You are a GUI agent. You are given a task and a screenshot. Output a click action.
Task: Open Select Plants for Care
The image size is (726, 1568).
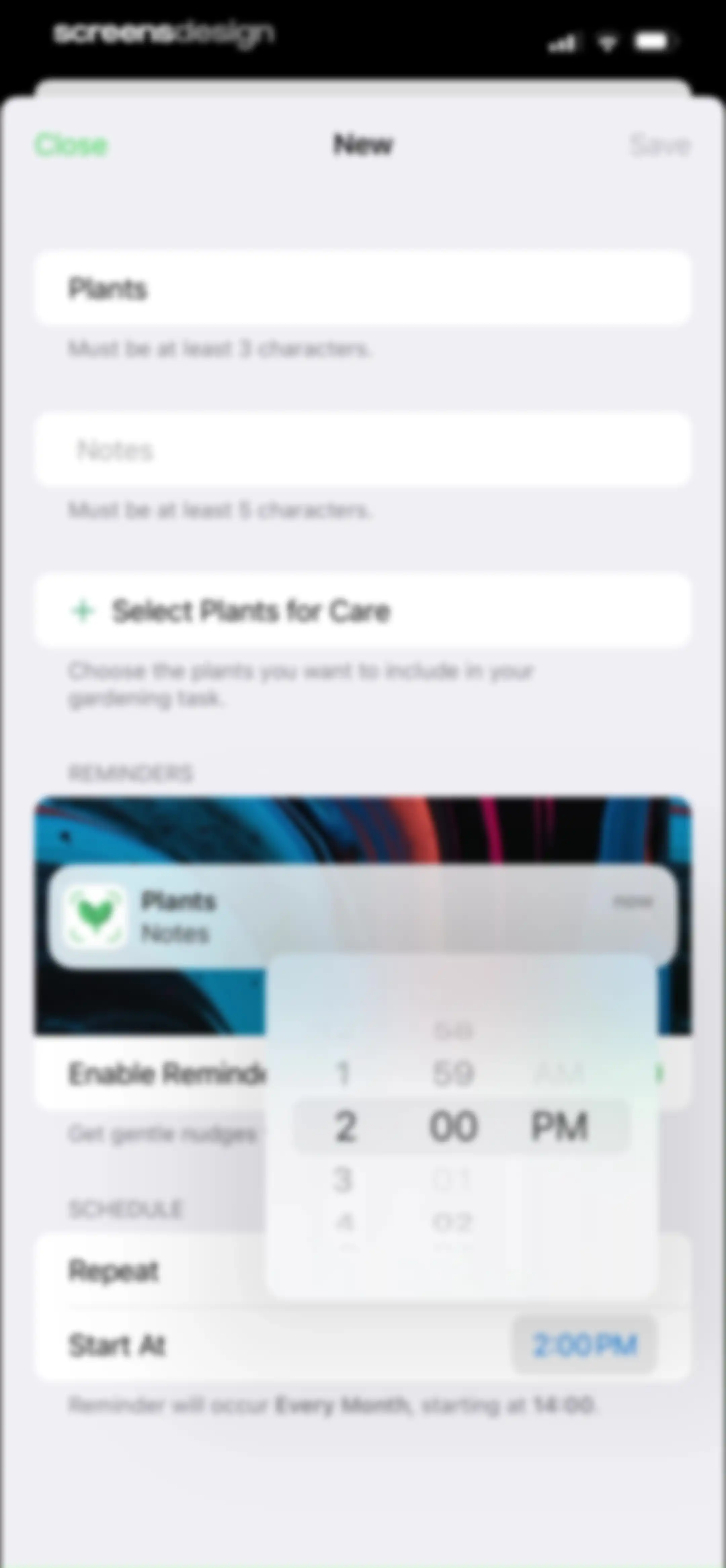363,611
